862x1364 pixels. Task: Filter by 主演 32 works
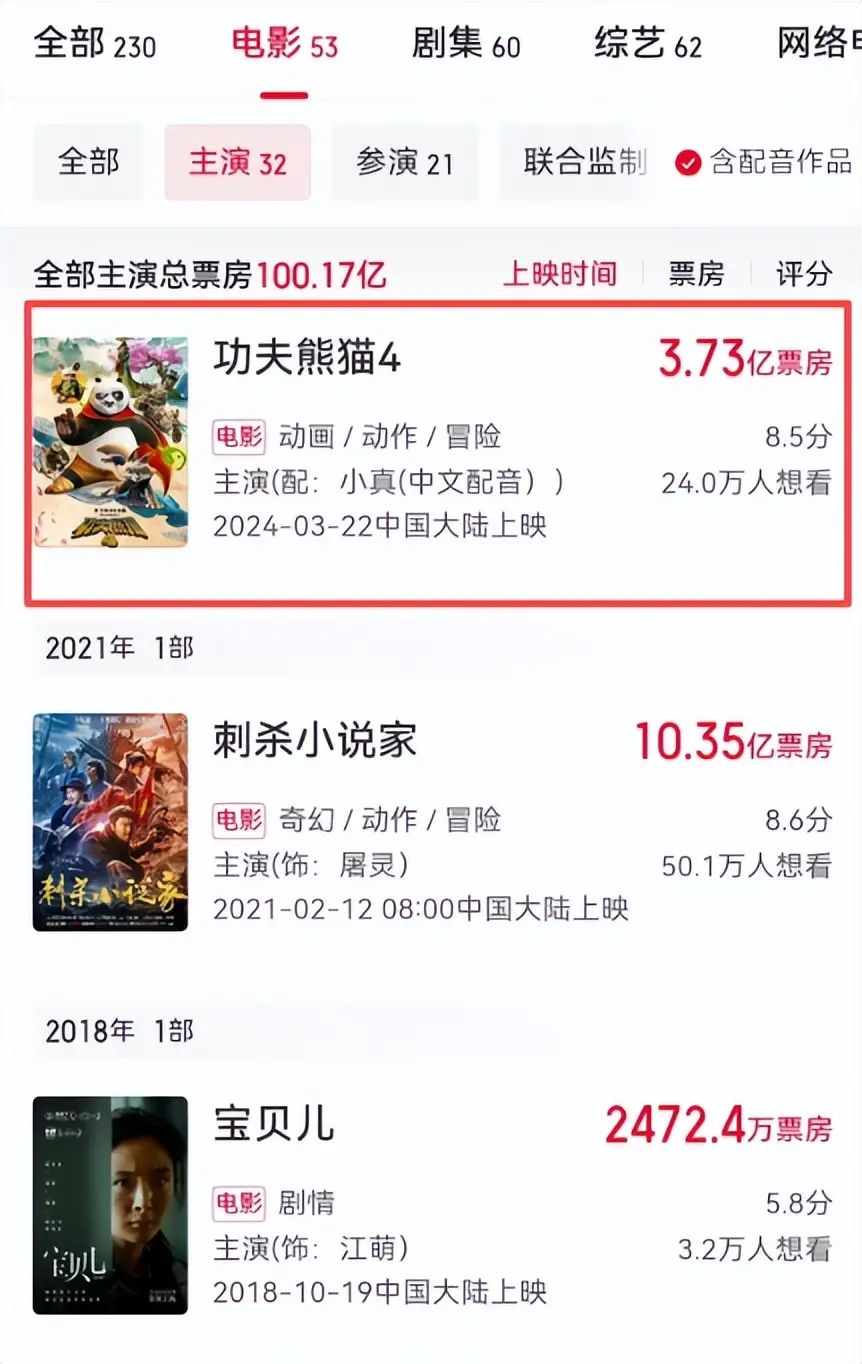click(238, 162)
